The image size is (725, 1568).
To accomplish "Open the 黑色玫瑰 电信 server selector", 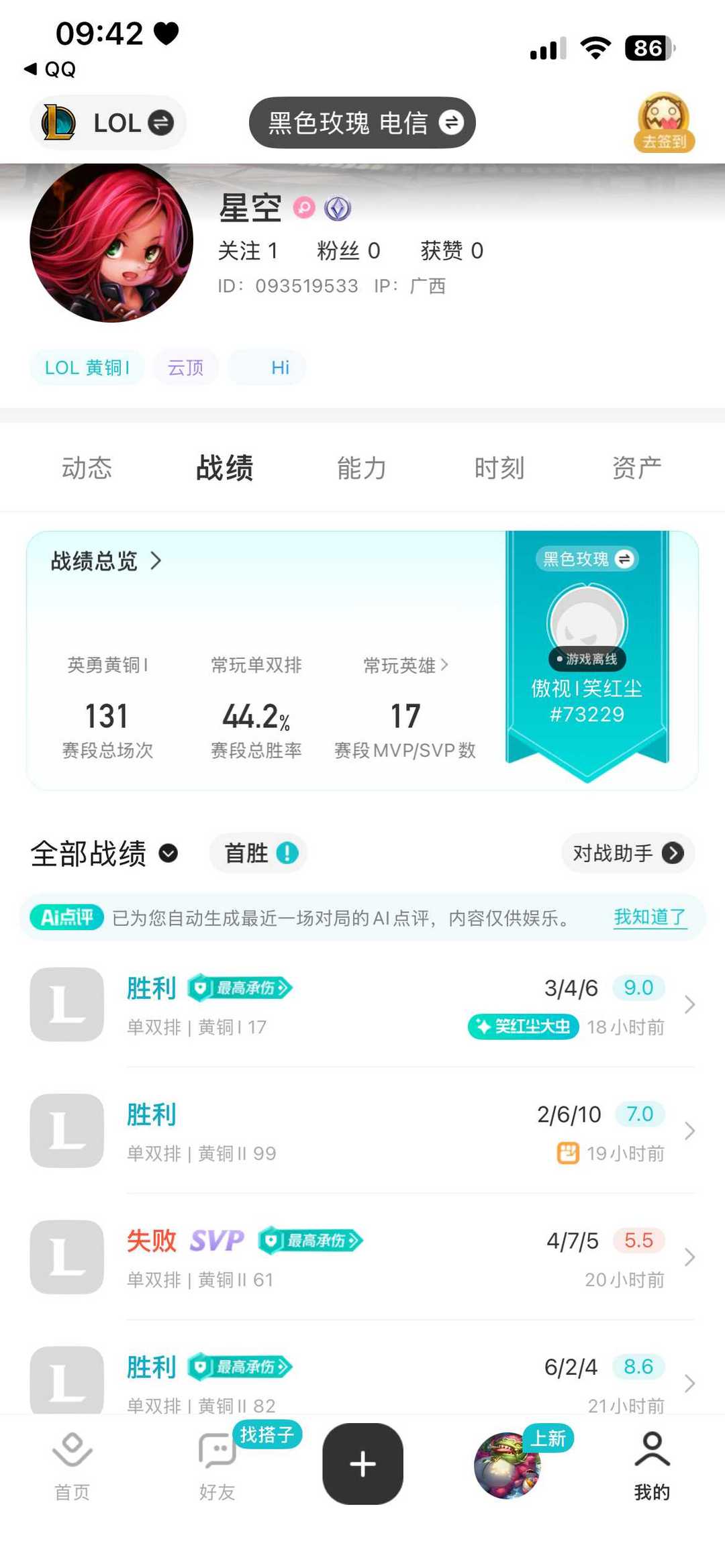I will click(362, 123).
